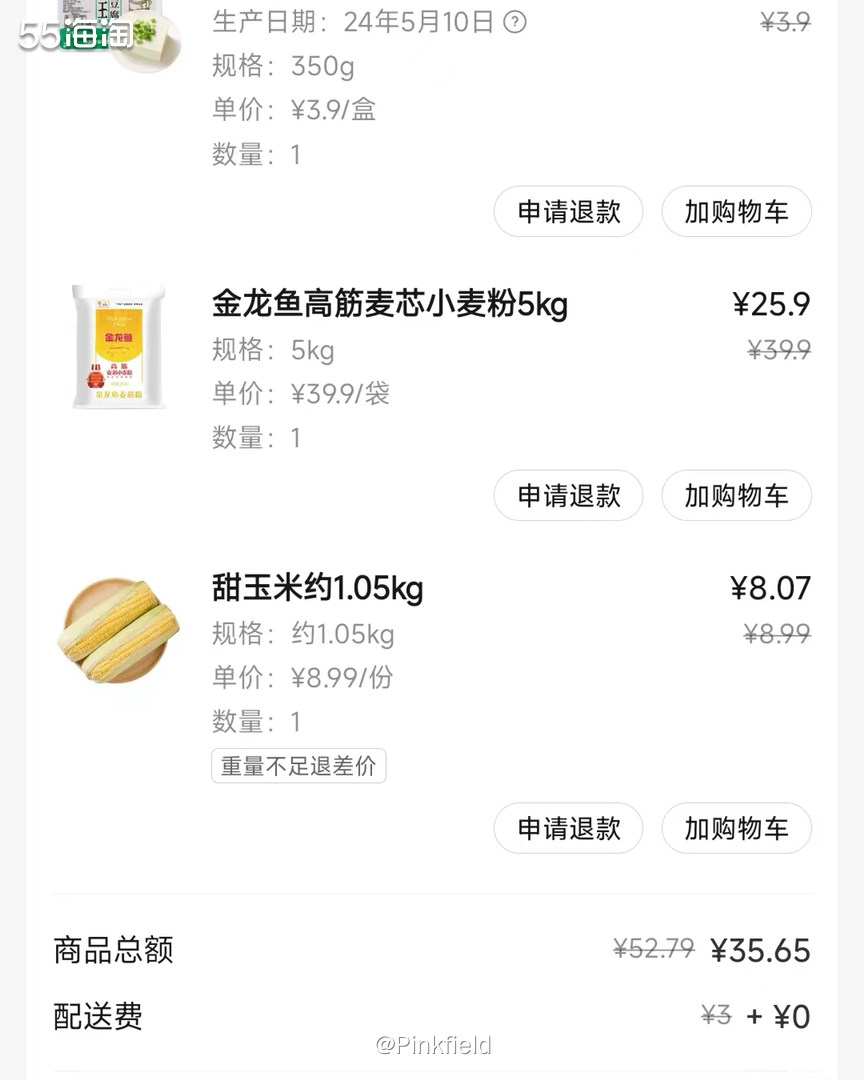This screenshot has height=1080, width=864.
Task: Tap the 重量不足退差价 tag
Action: 298,766
